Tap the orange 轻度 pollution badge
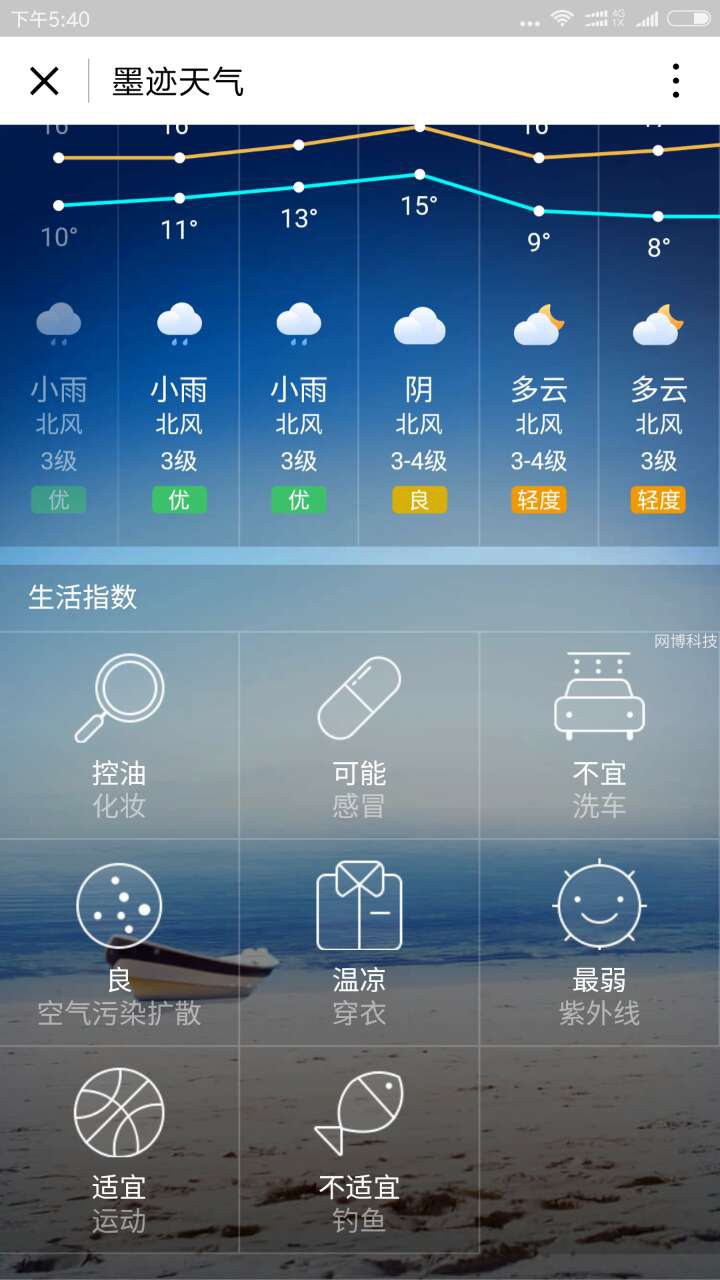 coord(538,498)
